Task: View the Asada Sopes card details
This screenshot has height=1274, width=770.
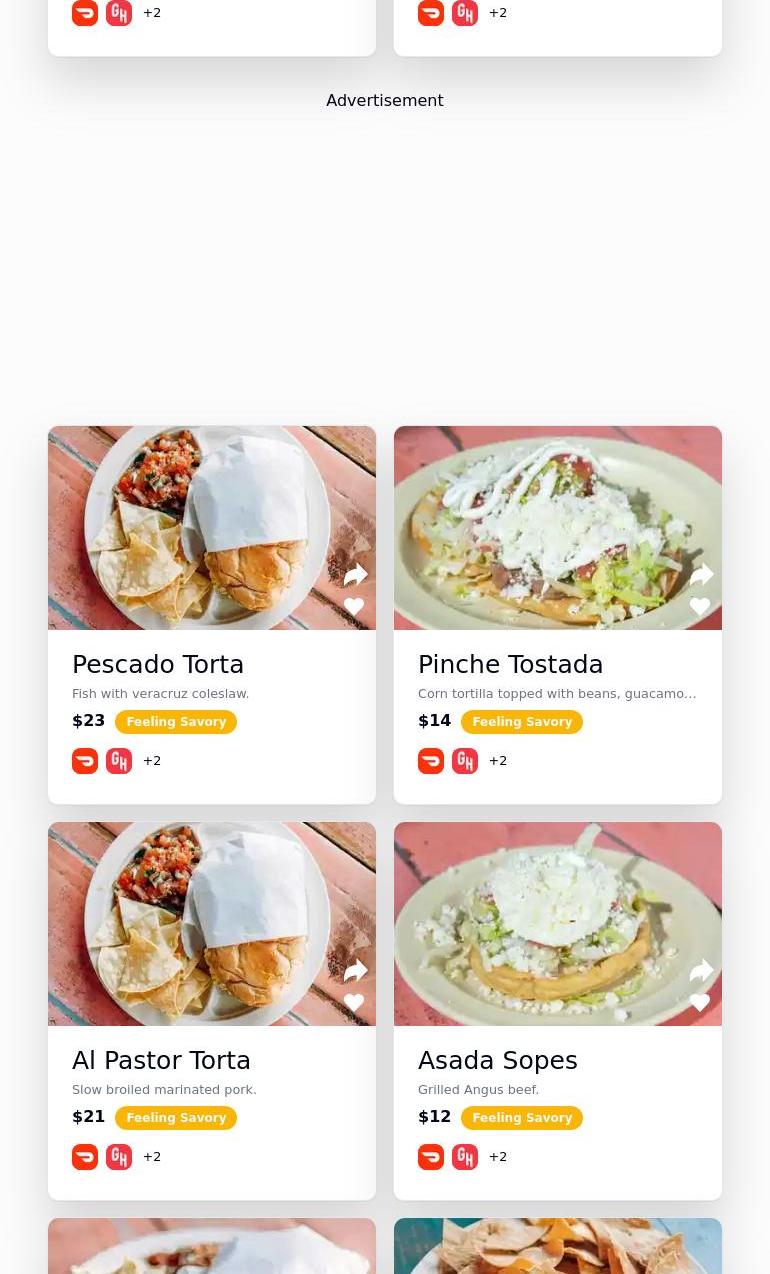Action: click(497, 1061)
